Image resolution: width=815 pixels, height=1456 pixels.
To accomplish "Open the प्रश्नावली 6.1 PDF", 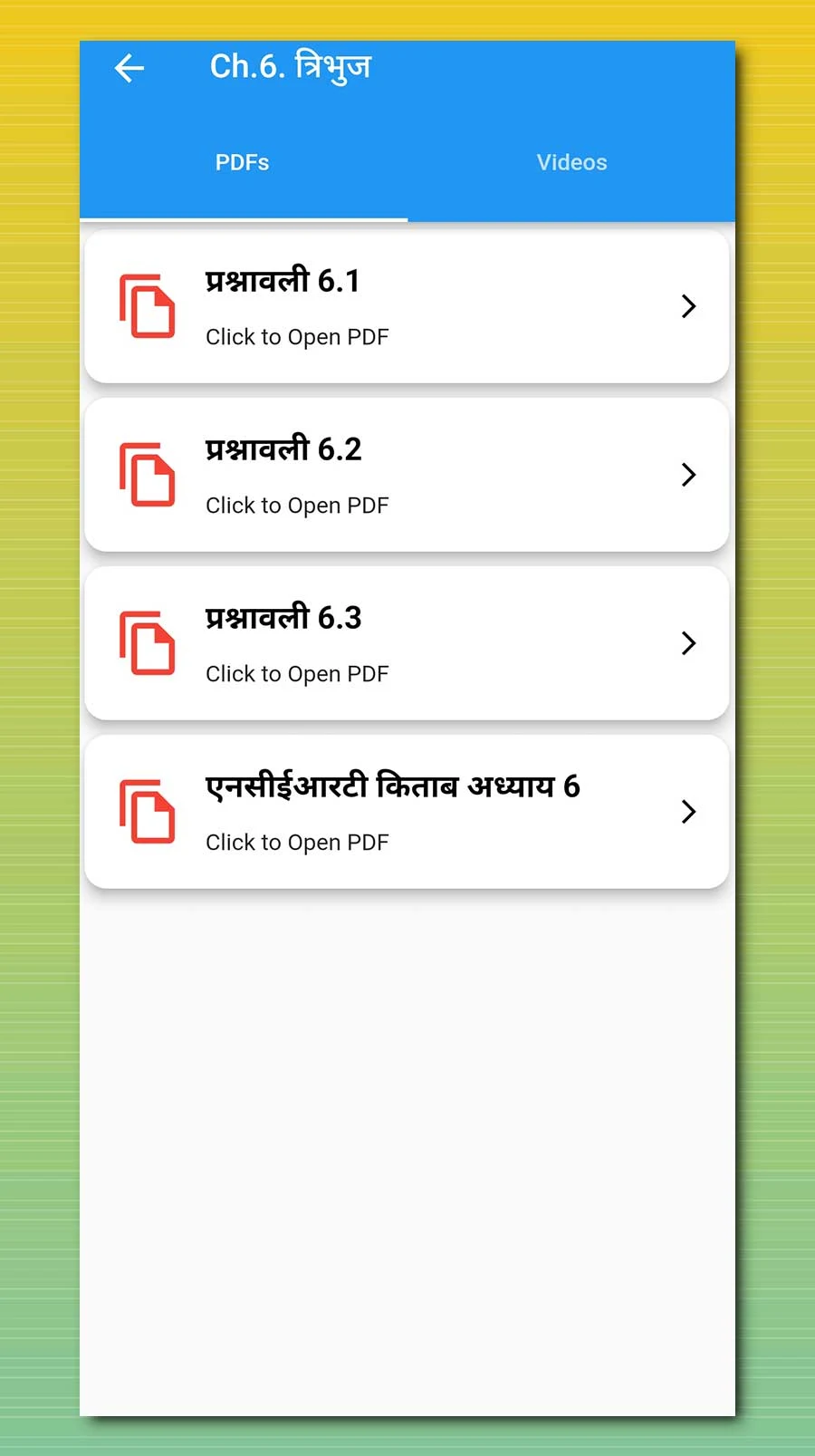I will pyautogui.click(x=407, y=307).
